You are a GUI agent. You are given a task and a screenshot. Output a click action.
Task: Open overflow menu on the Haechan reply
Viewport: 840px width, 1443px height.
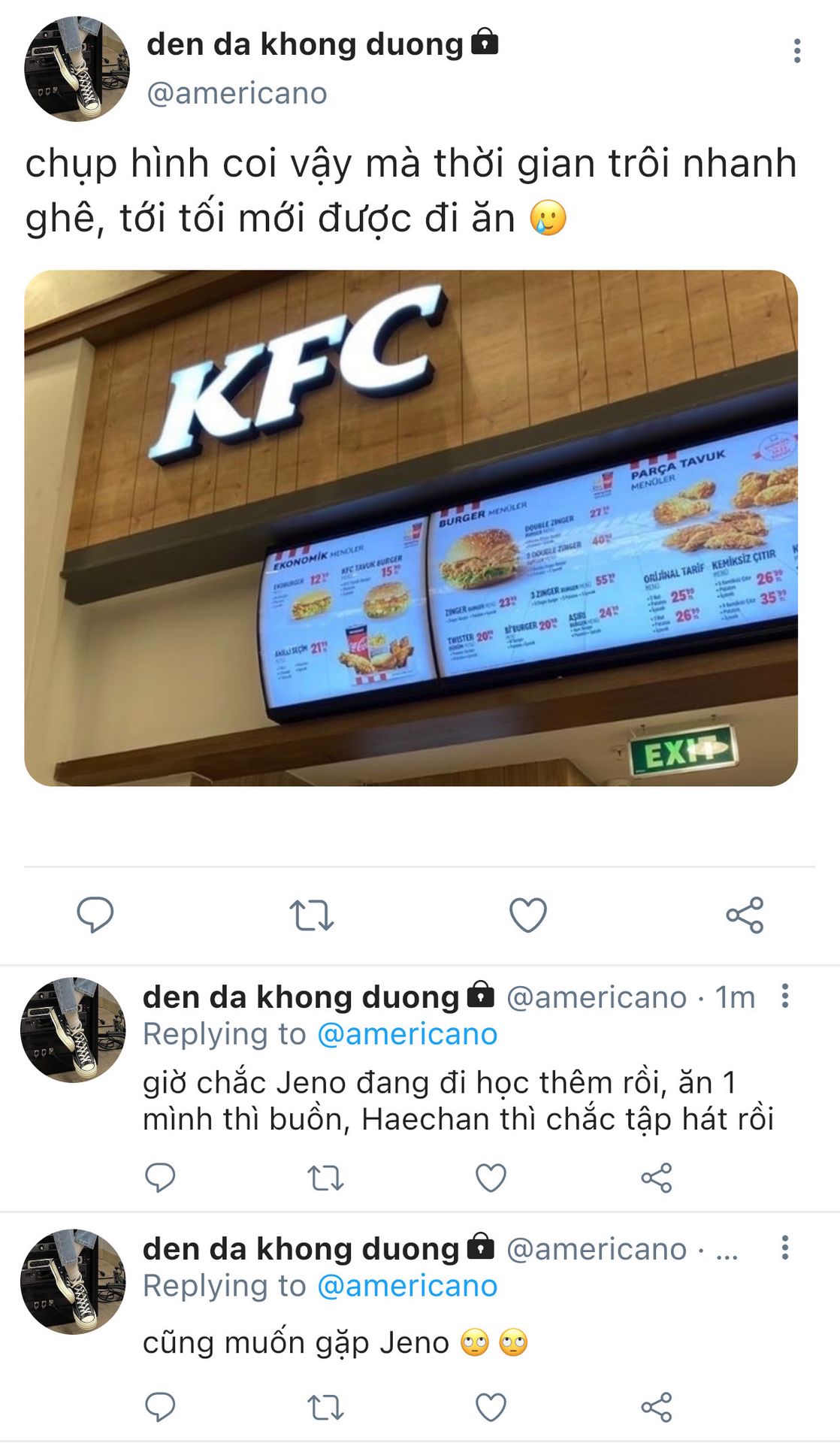click(785, 996)
